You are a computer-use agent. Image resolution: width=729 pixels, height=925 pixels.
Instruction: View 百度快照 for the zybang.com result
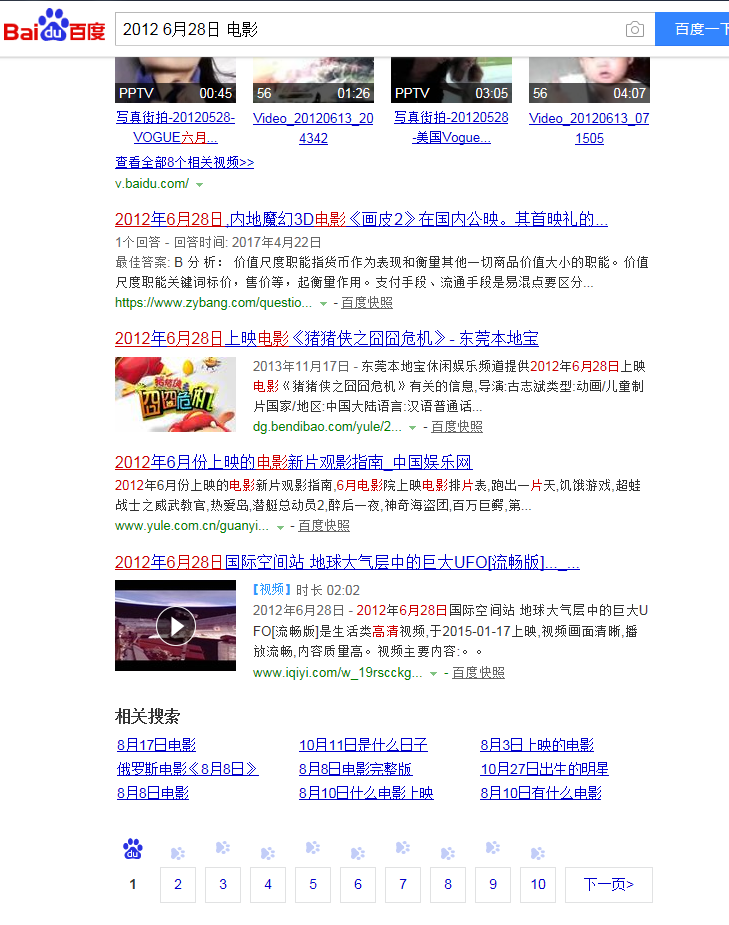click(x=366, y=303)
